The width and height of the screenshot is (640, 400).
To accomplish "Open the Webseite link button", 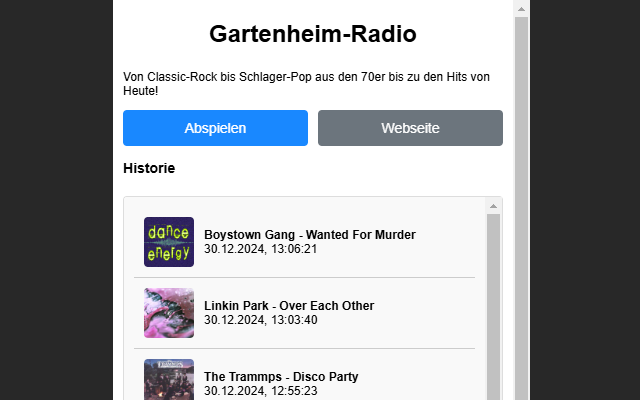I will tap(410, 128).
